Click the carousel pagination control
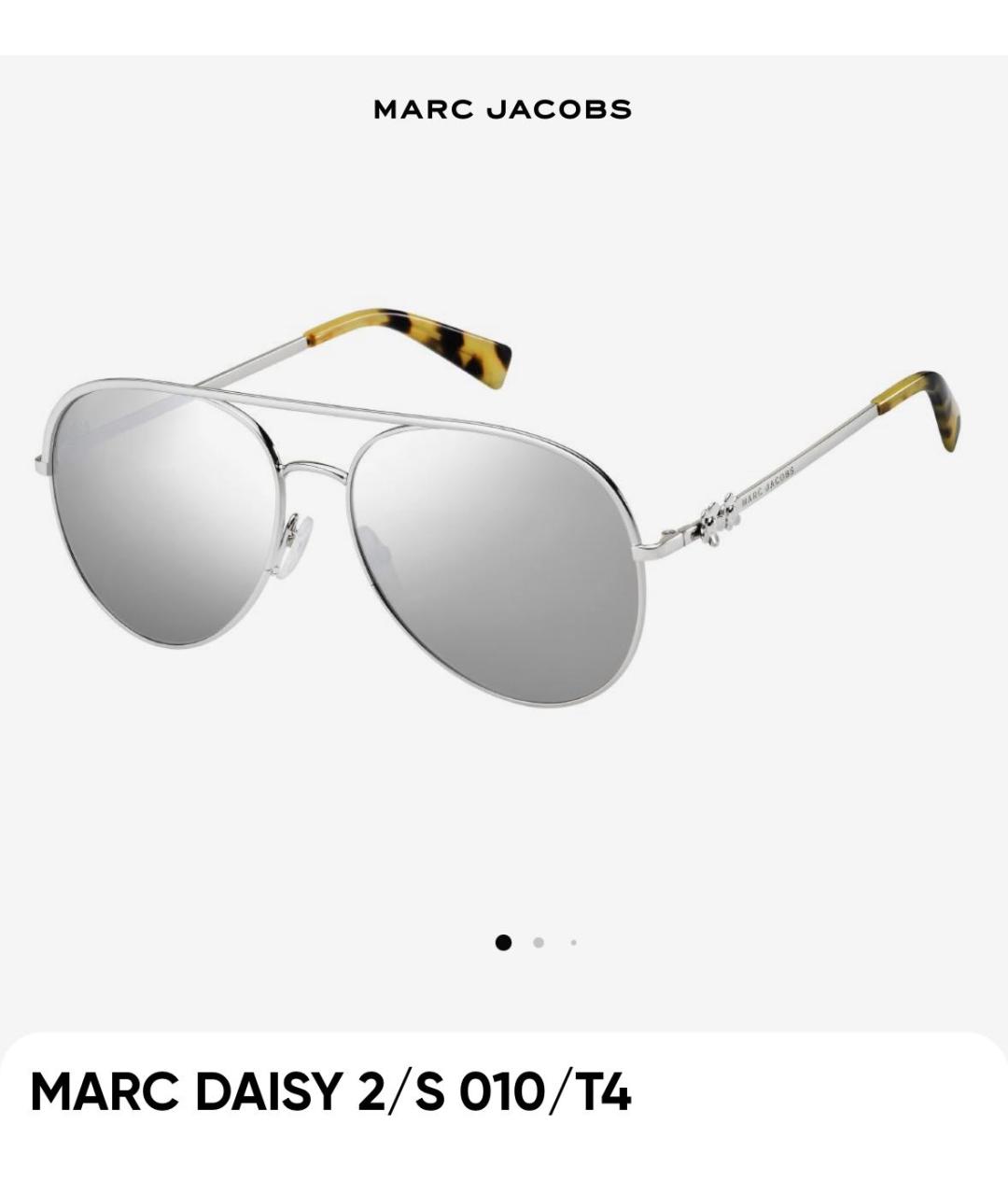 539,944
